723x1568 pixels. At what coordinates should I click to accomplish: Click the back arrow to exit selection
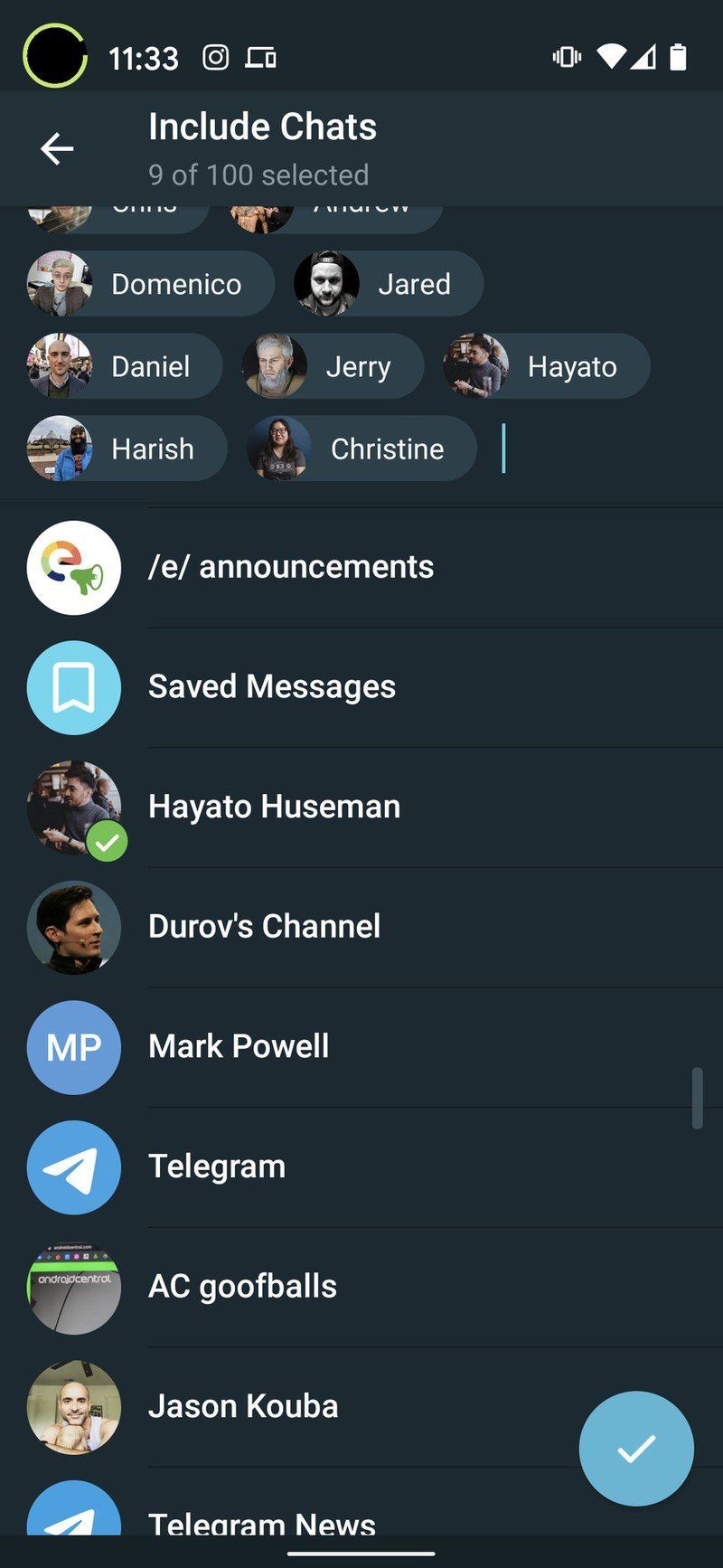(57, 147)
